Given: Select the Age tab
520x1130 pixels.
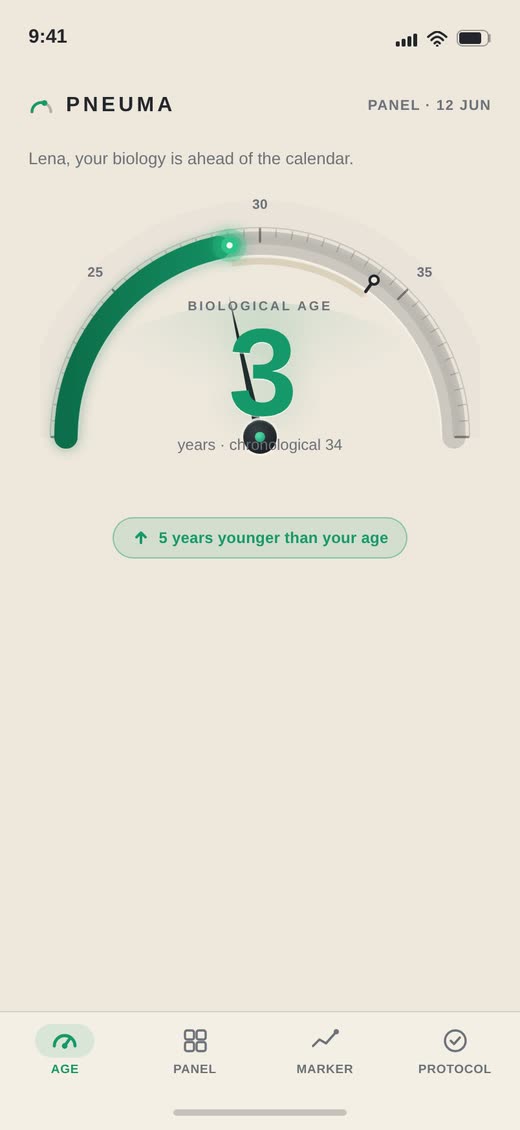Looking at the screenshot, I should coord(65,1051).
